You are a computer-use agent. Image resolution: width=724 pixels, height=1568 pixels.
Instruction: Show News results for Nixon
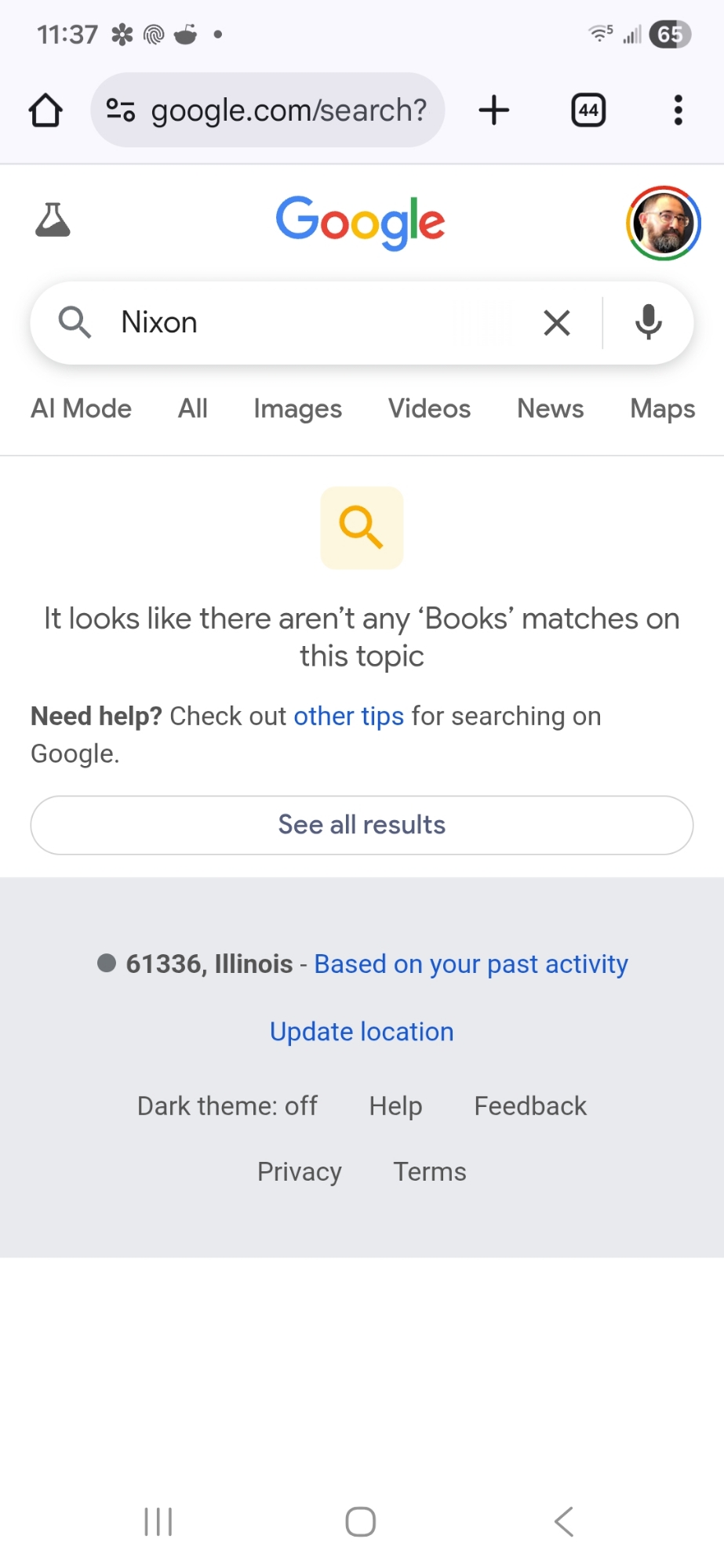550,408
